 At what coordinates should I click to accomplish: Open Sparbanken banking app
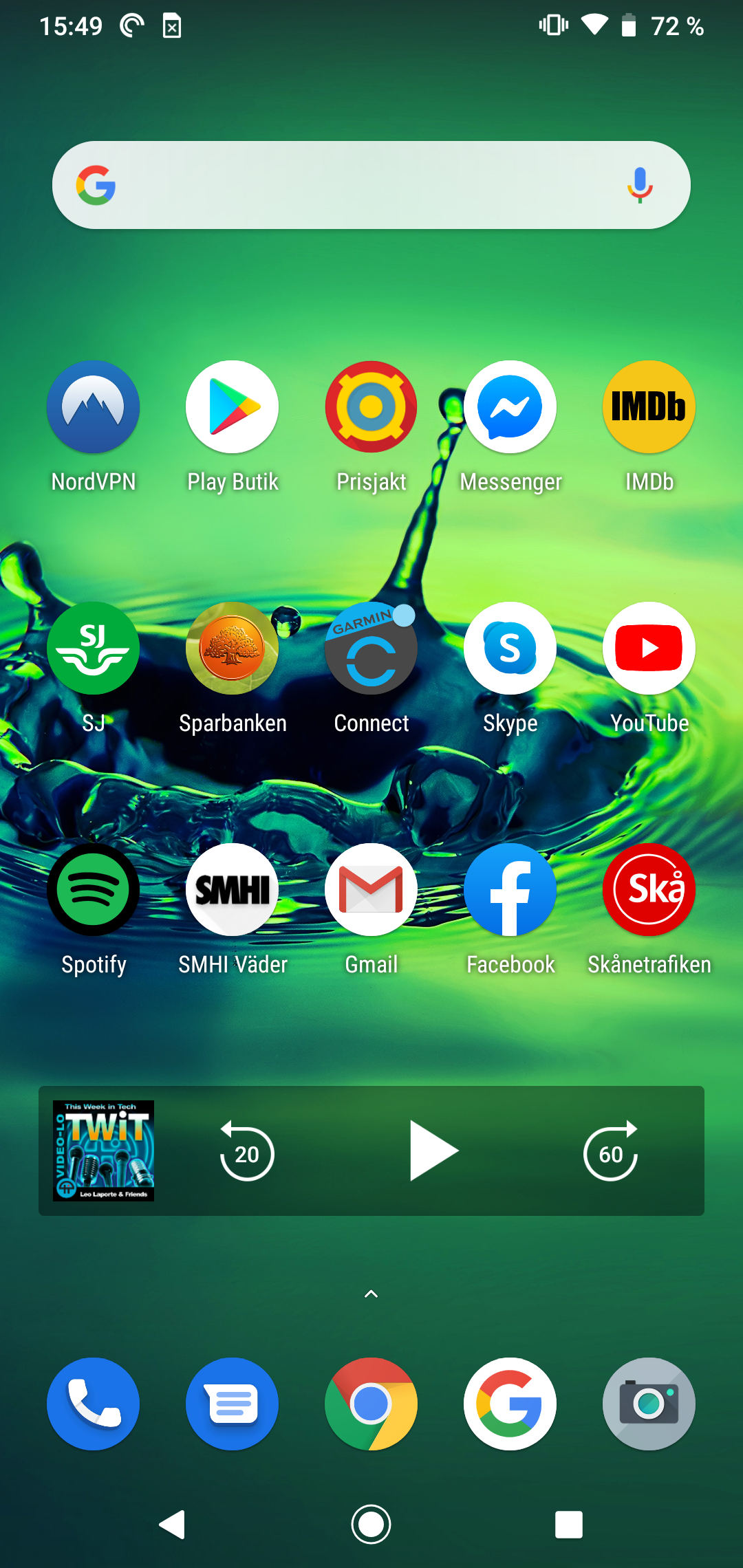click(233, 649)
